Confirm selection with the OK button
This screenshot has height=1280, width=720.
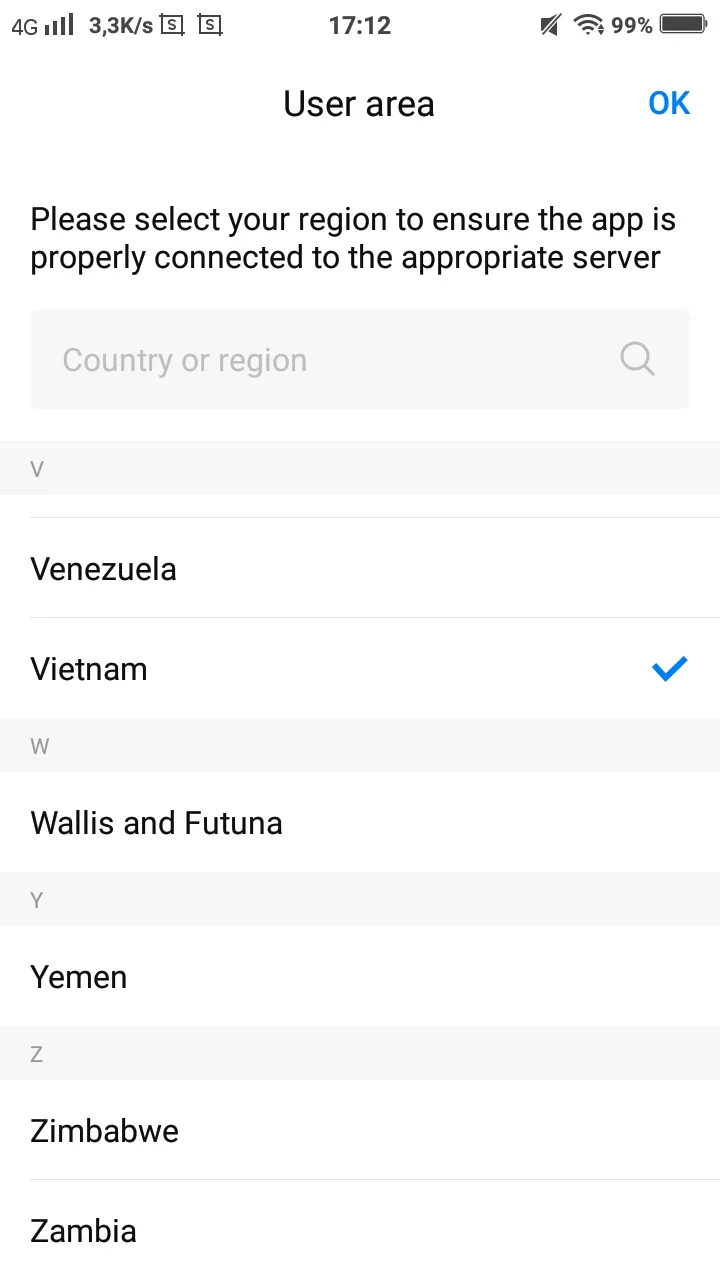tap(668, 103)
